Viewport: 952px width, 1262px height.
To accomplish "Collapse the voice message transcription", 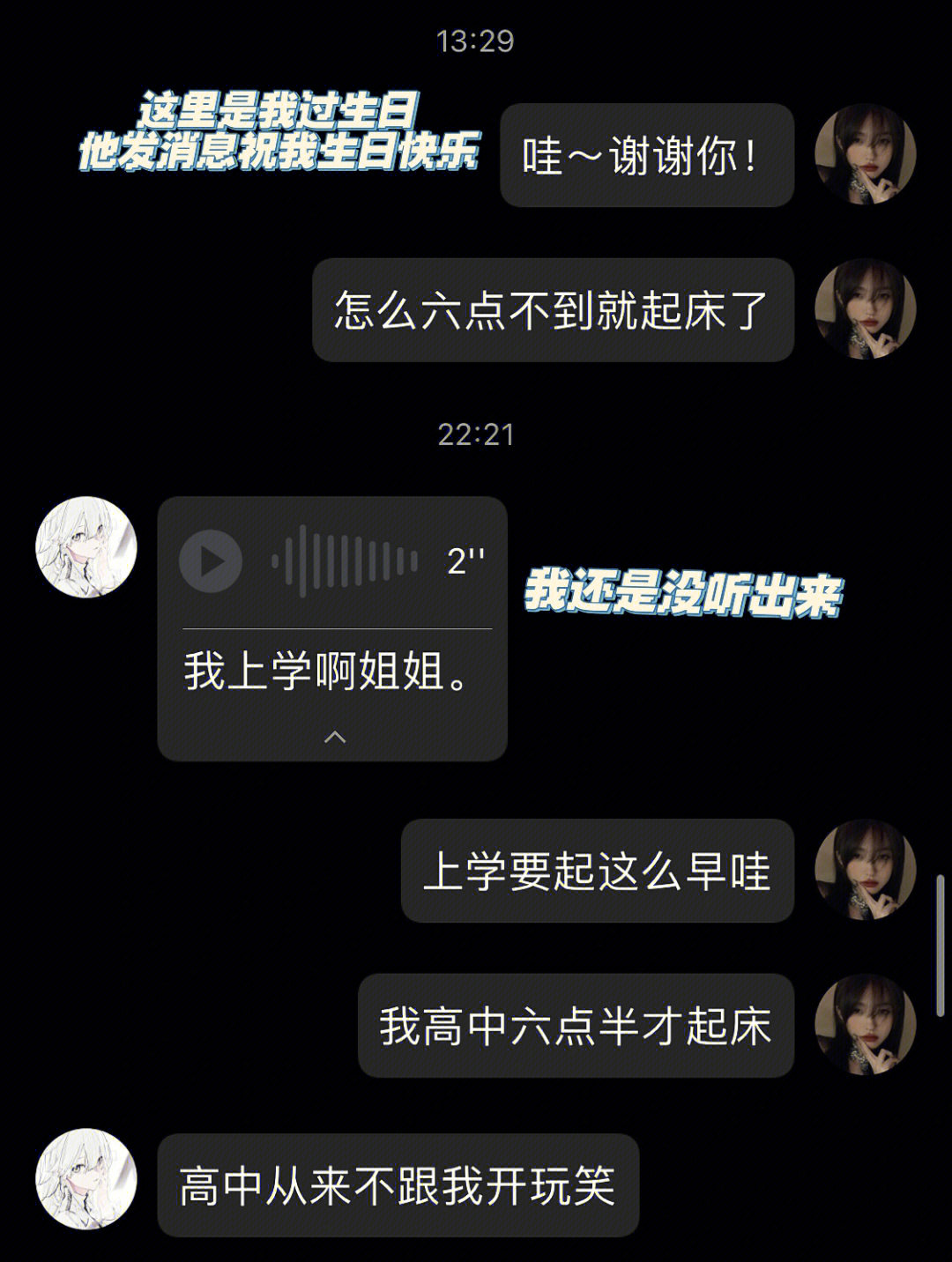I will 334,737.
